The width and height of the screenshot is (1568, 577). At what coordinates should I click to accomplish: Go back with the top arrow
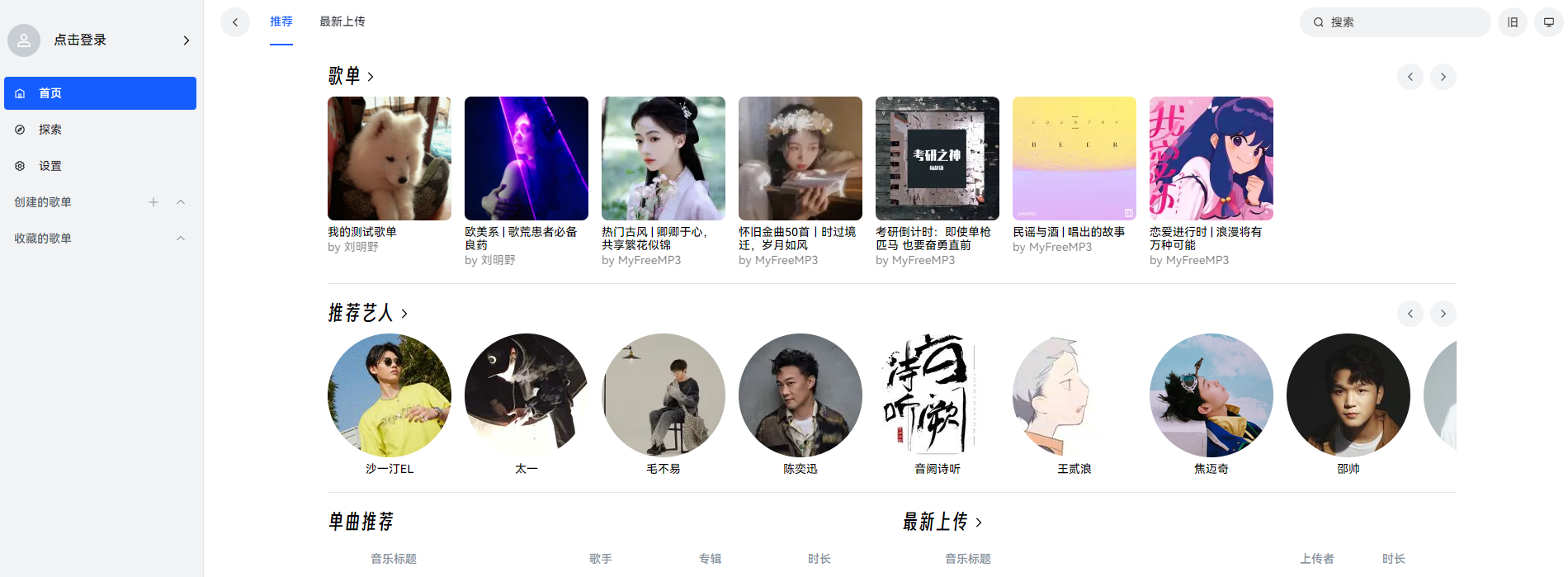(x=235, y=22)
